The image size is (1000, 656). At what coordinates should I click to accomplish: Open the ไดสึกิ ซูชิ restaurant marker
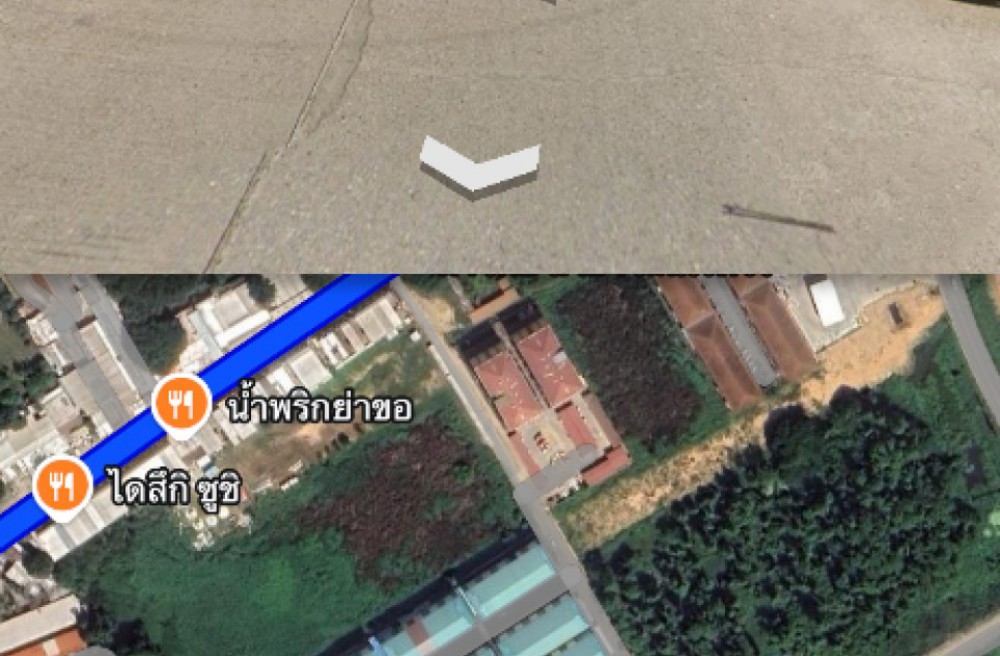[x=62, y=486]
